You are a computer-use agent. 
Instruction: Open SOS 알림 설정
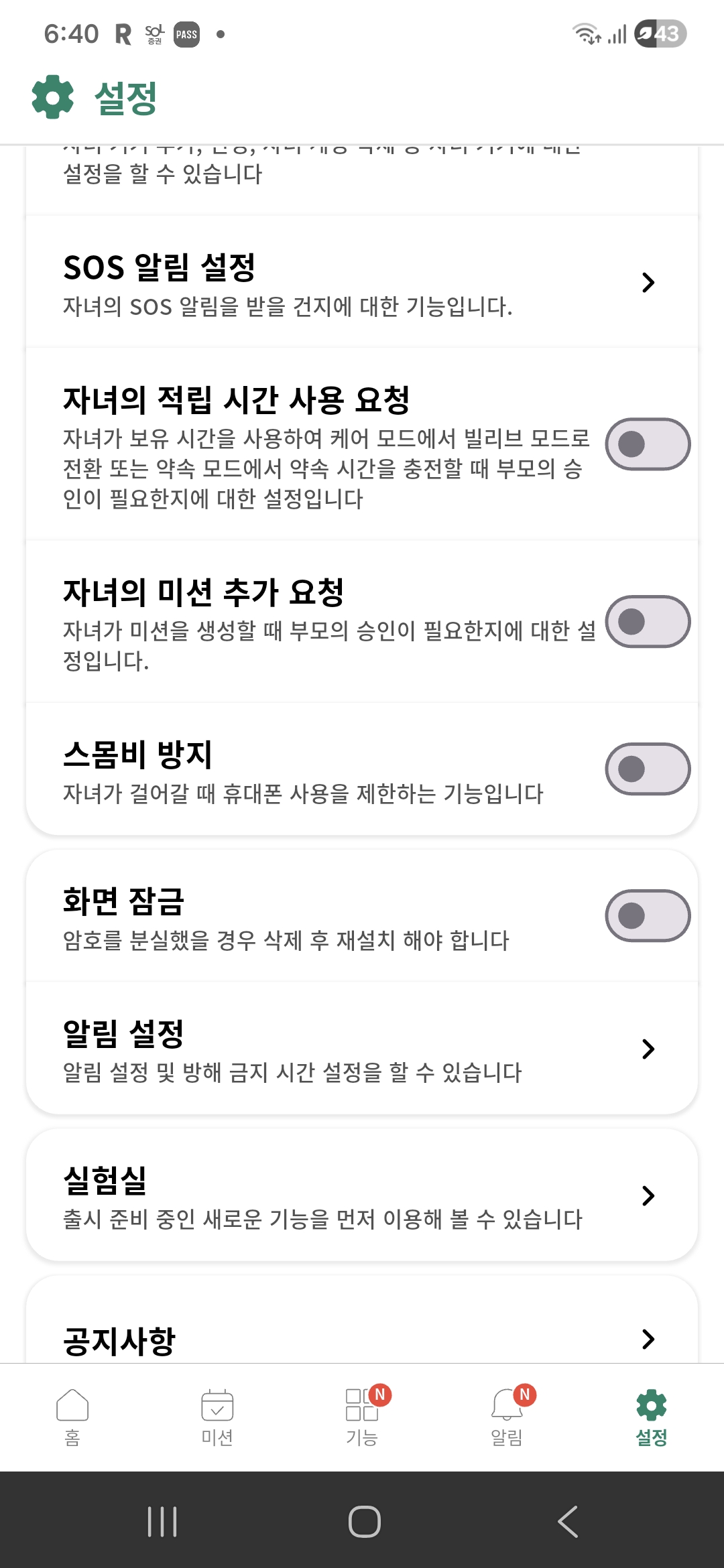point(362,283)
